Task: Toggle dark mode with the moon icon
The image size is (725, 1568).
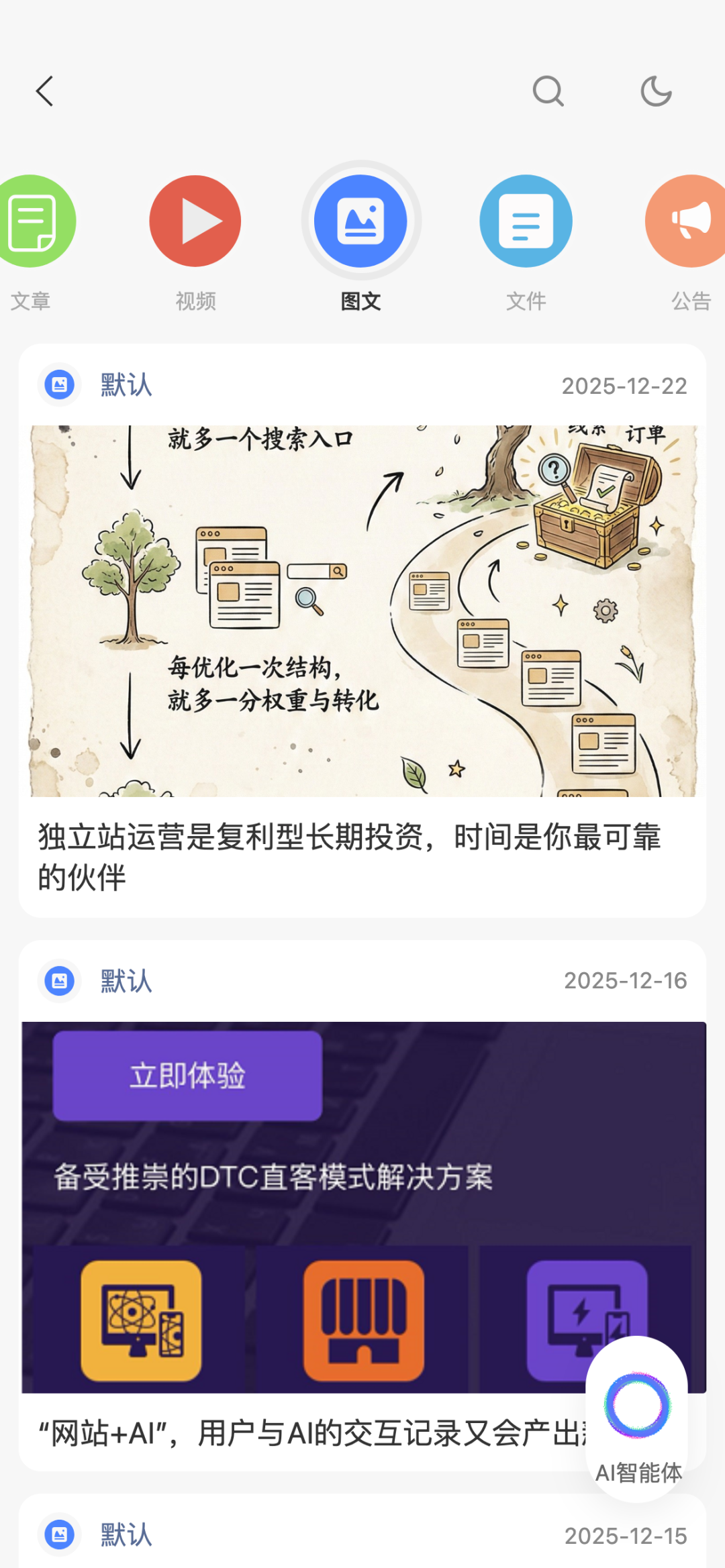Action: click(655, 91)
